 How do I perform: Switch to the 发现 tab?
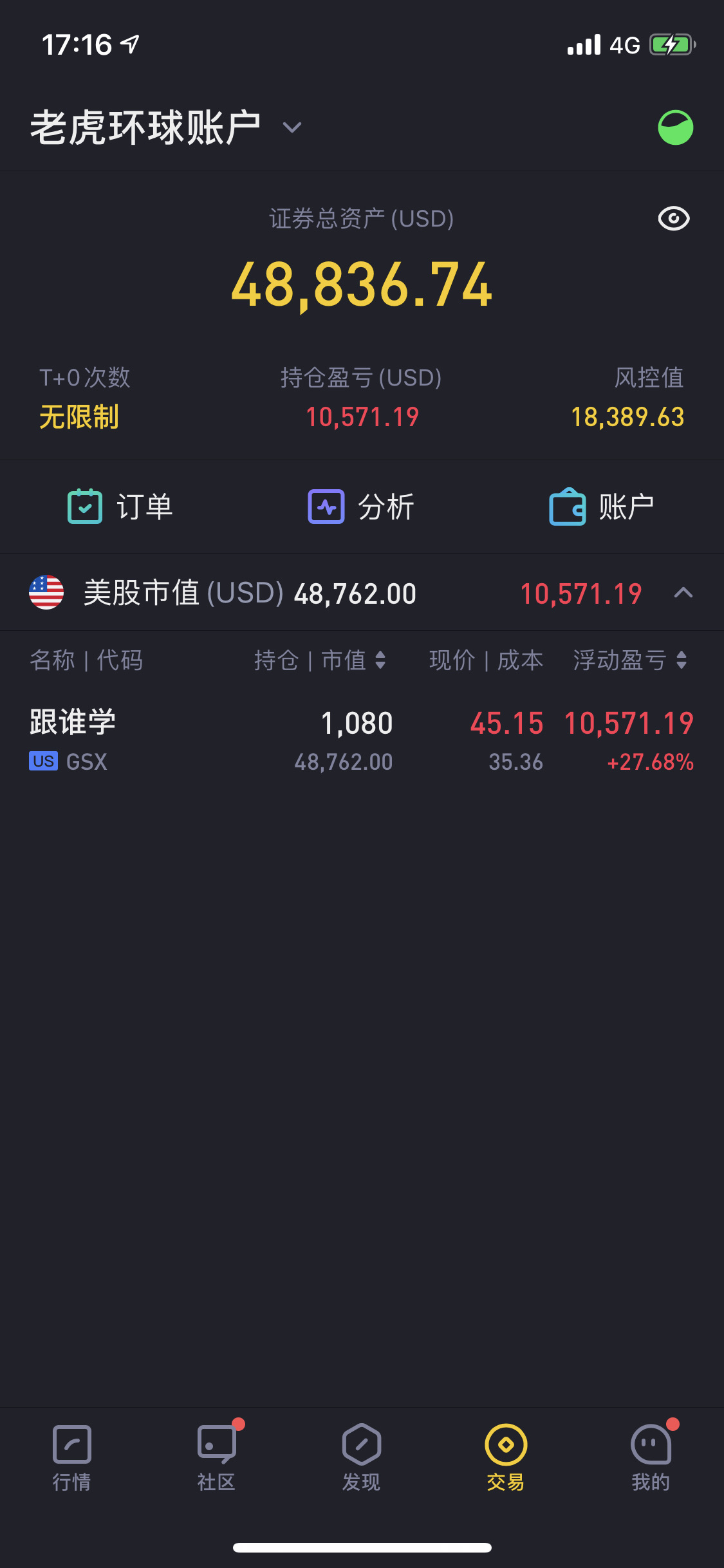(x=362, y=1458)
